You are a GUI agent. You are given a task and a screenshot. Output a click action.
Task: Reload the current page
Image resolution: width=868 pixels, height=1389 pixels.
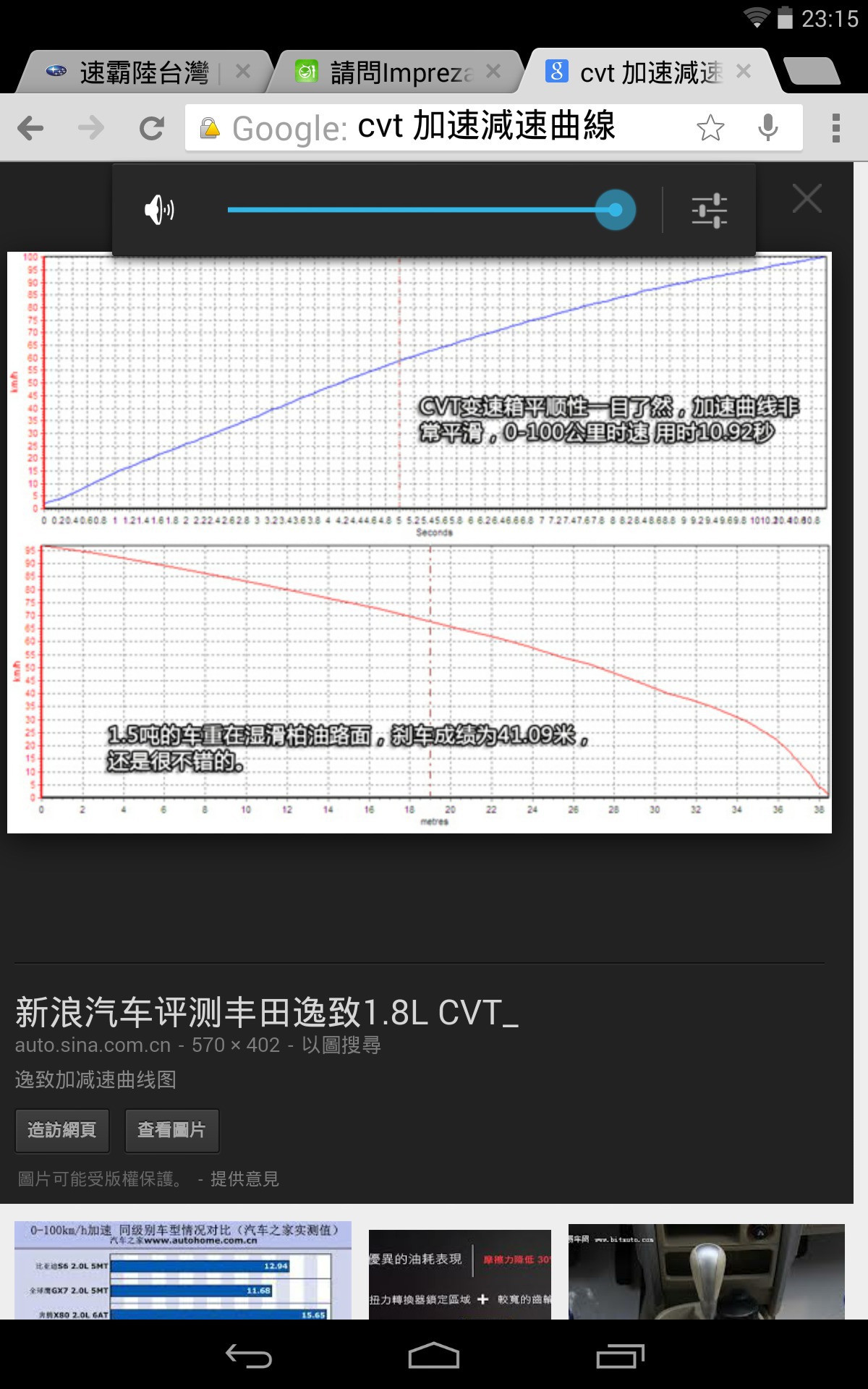tap(152, 128)
